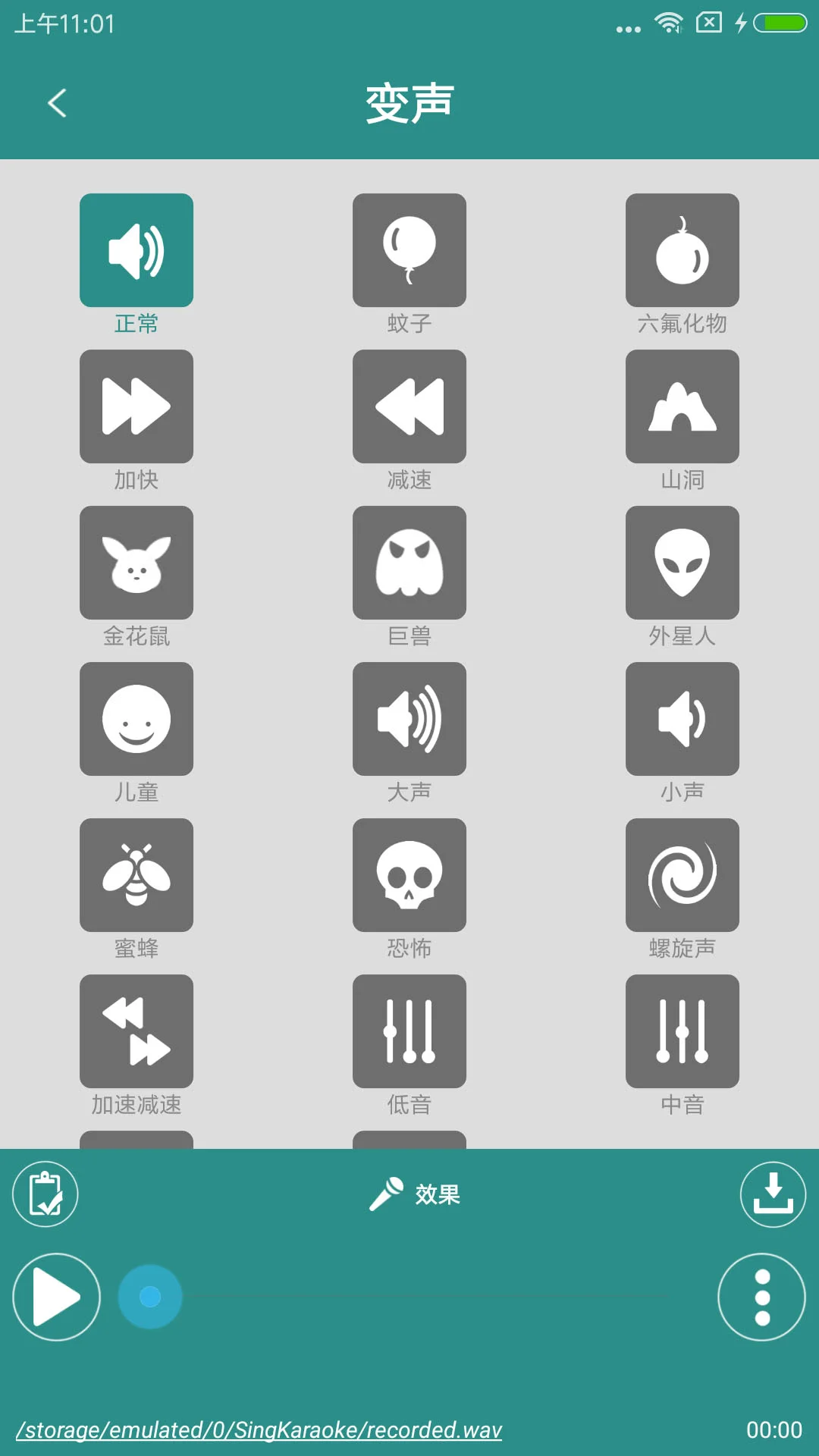Select the 六氟化物 hexafluoride effect
The image size is (819, 1456).
coord(682,250)
